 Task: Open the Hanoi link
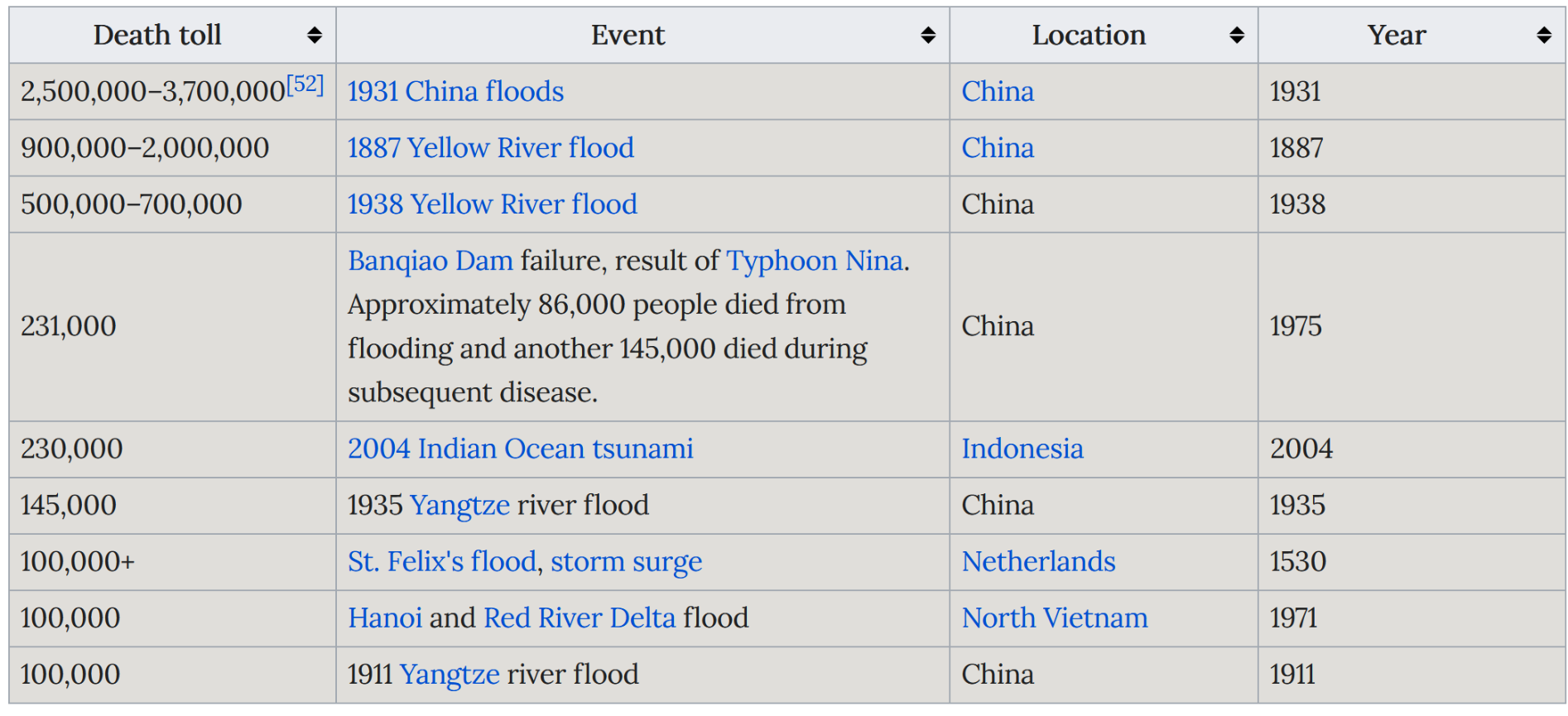click(384, 617)
